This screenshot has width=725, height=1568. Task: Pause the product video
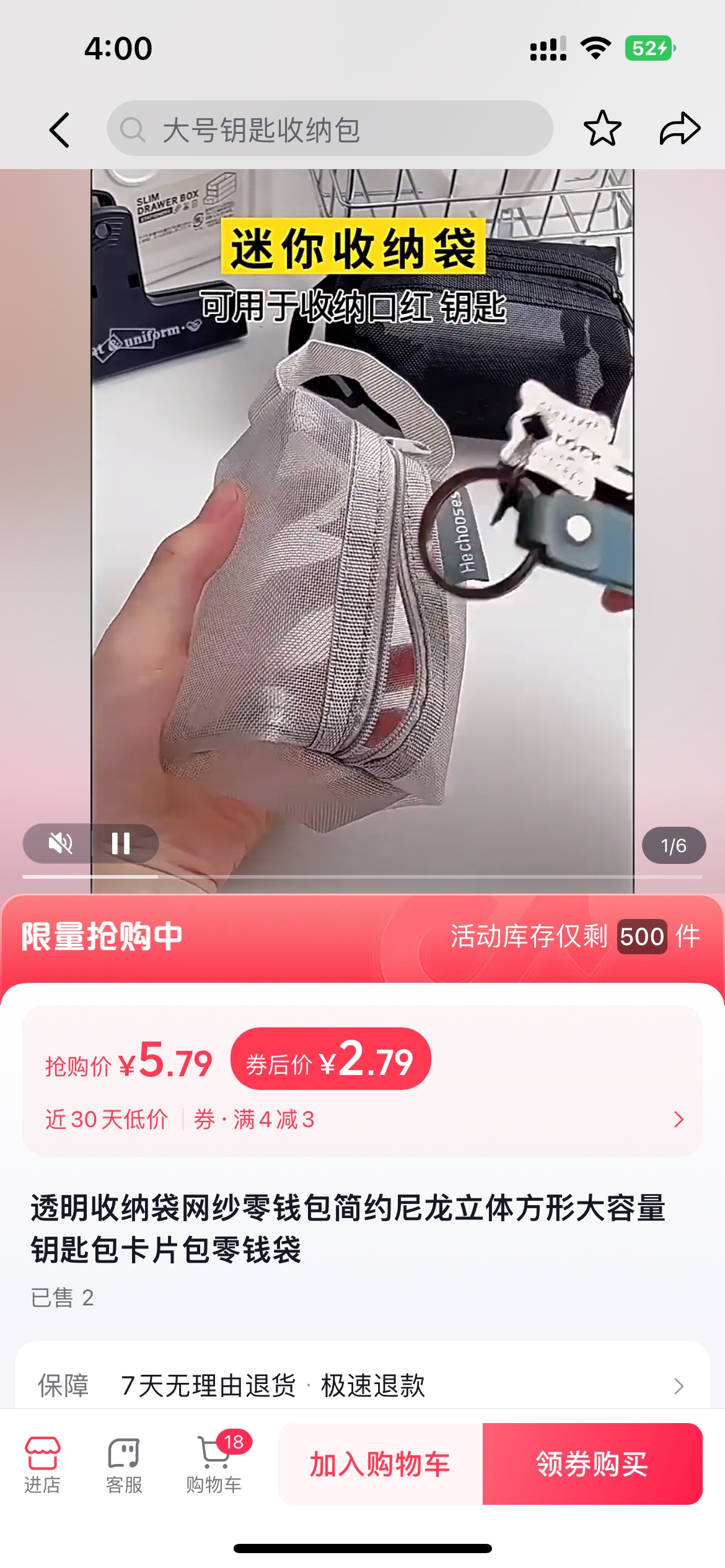pyautogui.click(x=121, y=843)
